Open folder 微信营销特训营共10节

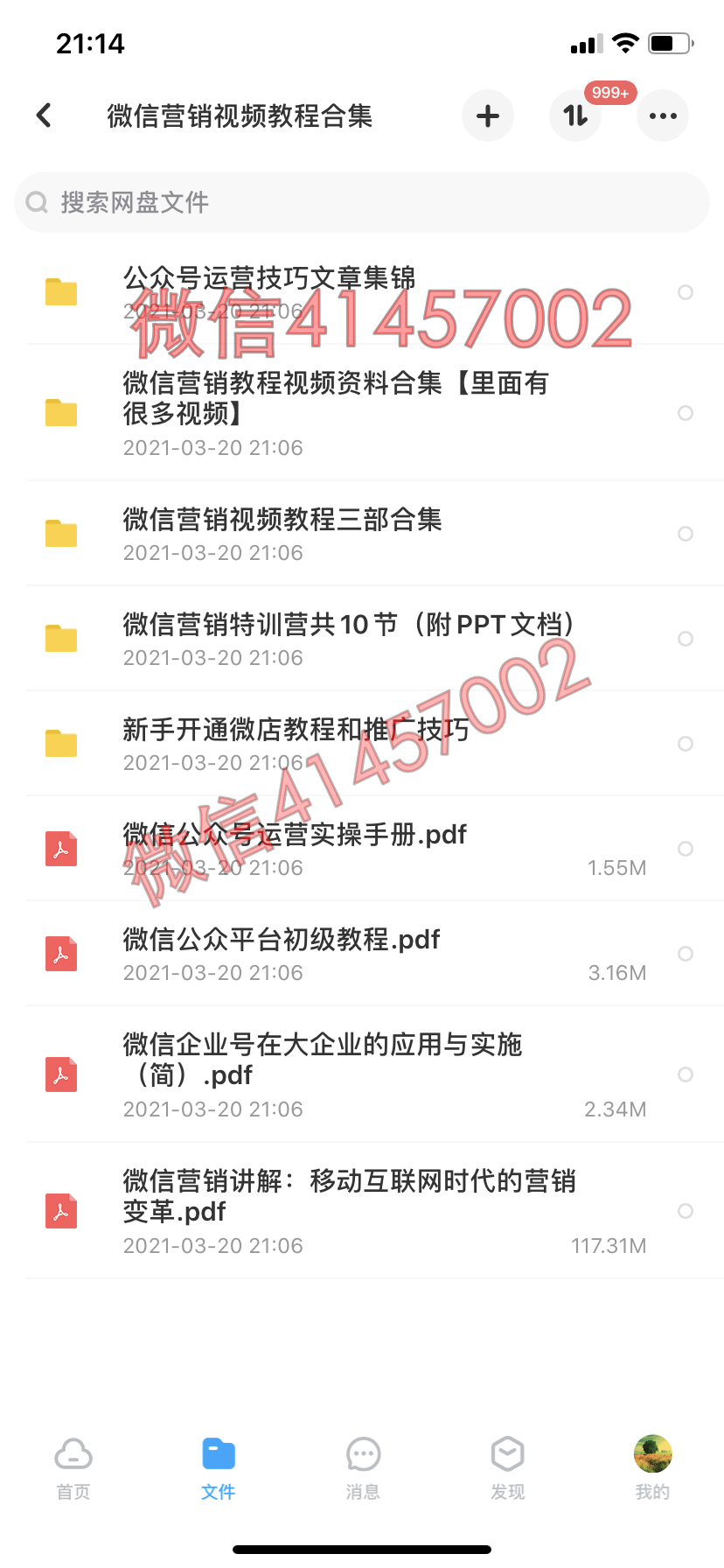point(348,625)
